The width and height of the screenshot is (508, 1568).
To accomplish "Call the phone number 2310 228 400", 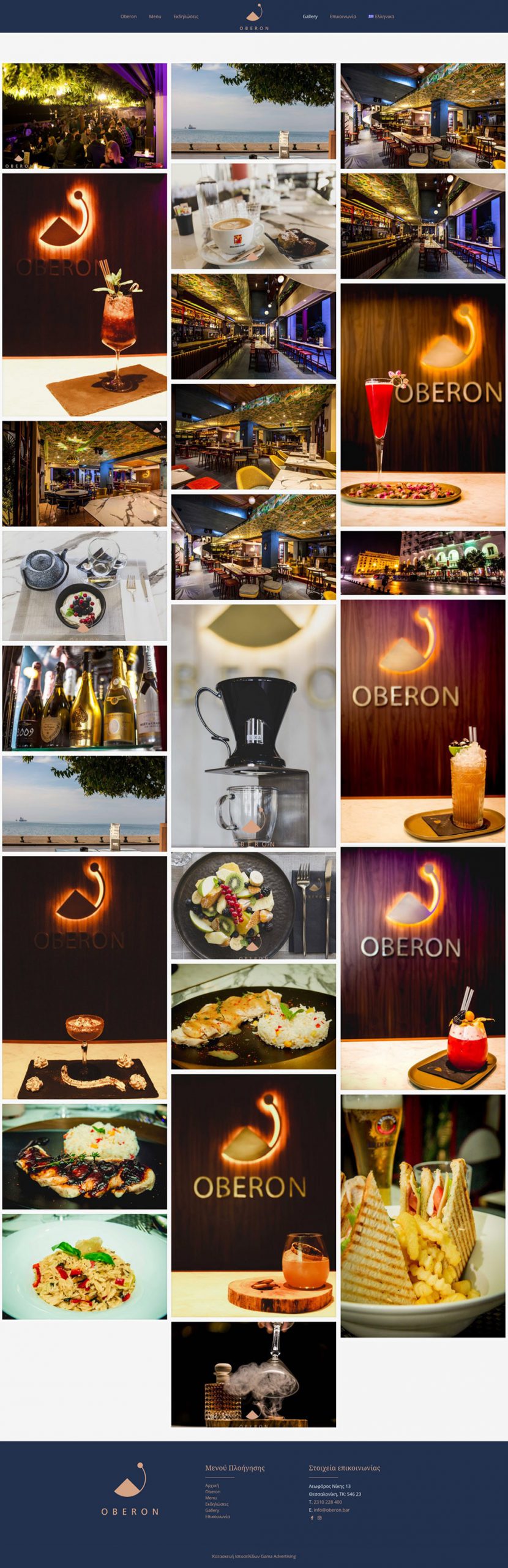I will pyautogui.click(x=328, y=1502).
